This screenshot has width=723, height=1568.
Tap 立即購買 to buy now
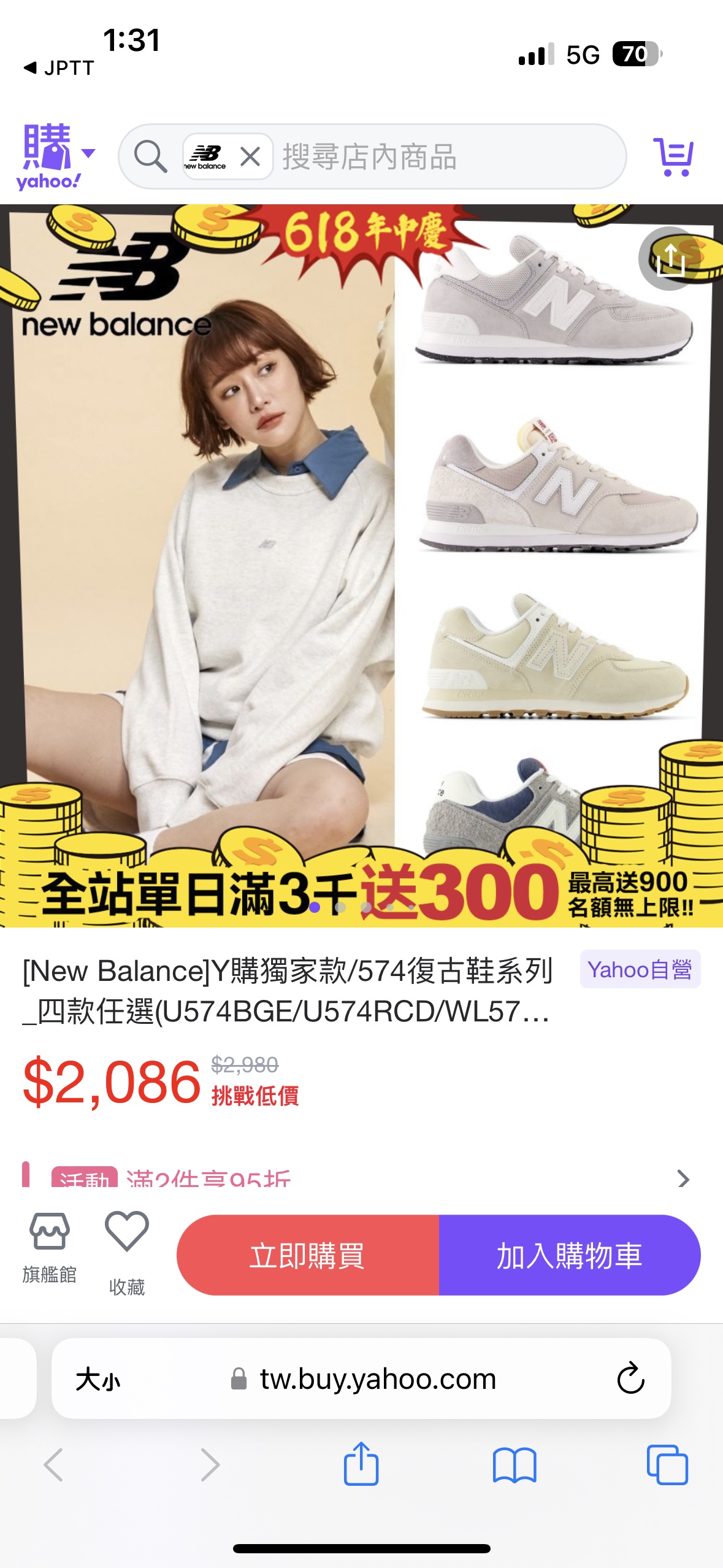tap(308, 1255)
